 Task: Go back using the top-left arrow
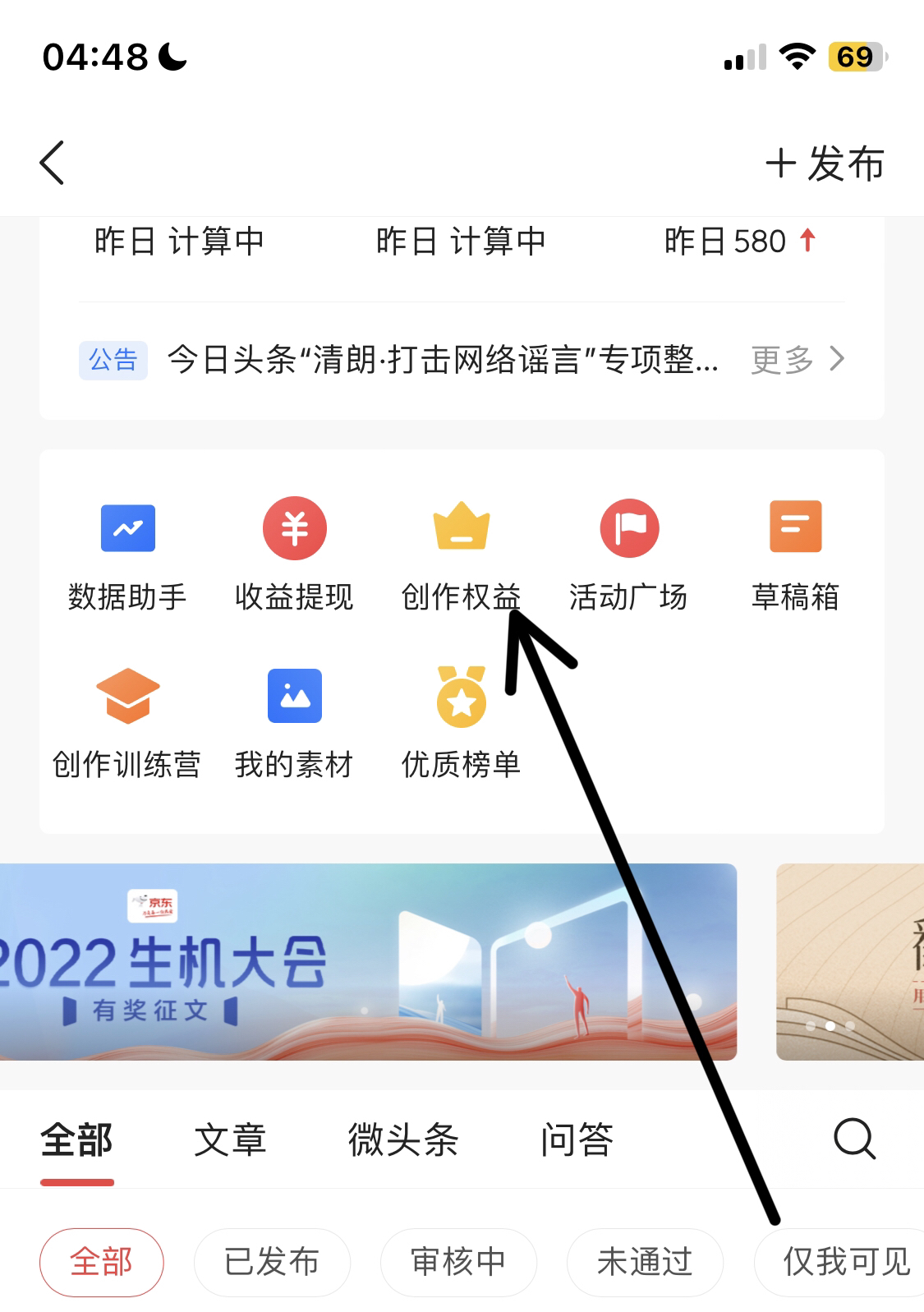(52, 163)
